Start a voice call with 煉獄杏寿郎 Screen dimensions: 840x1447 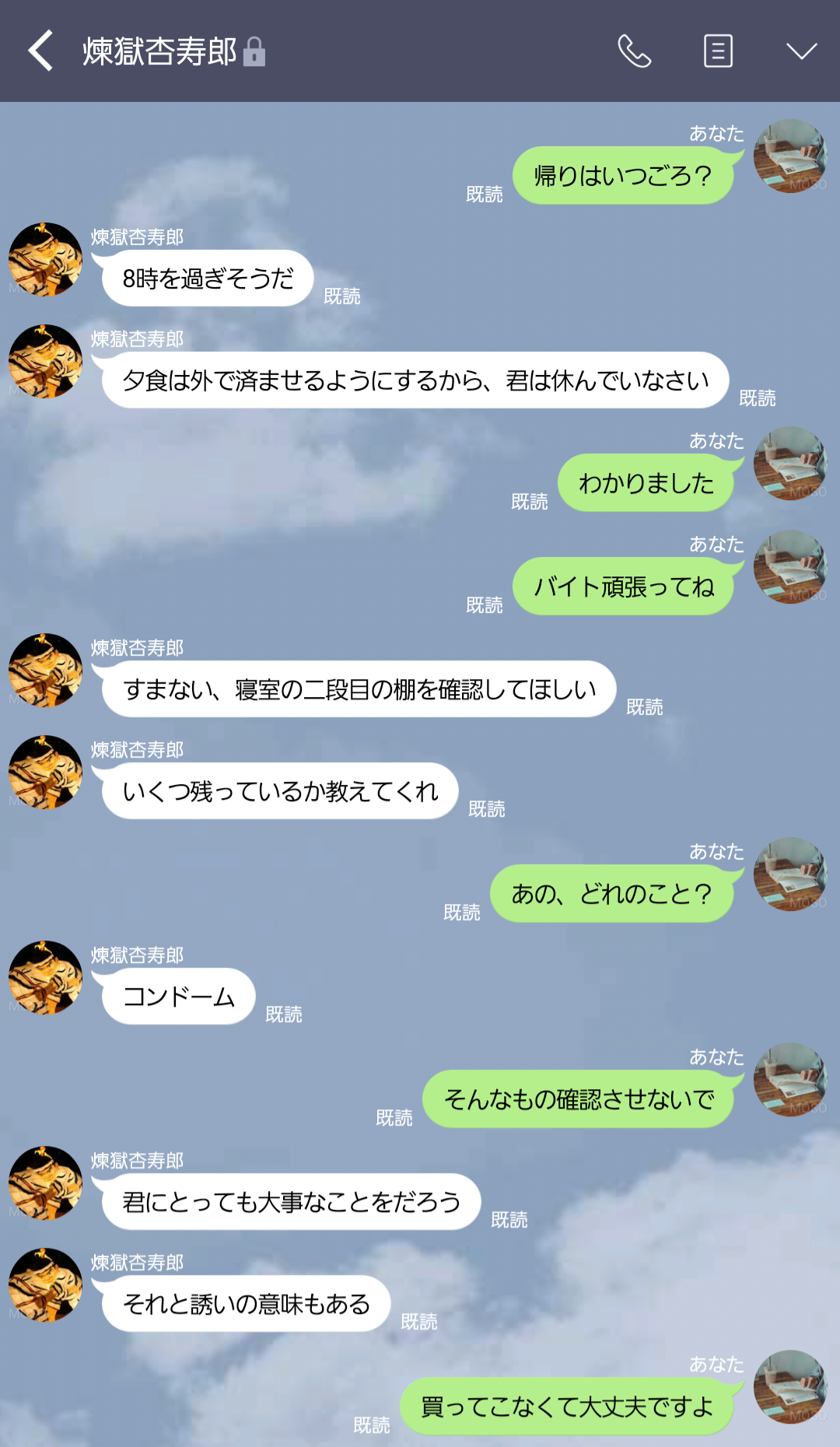pos(634,51)
